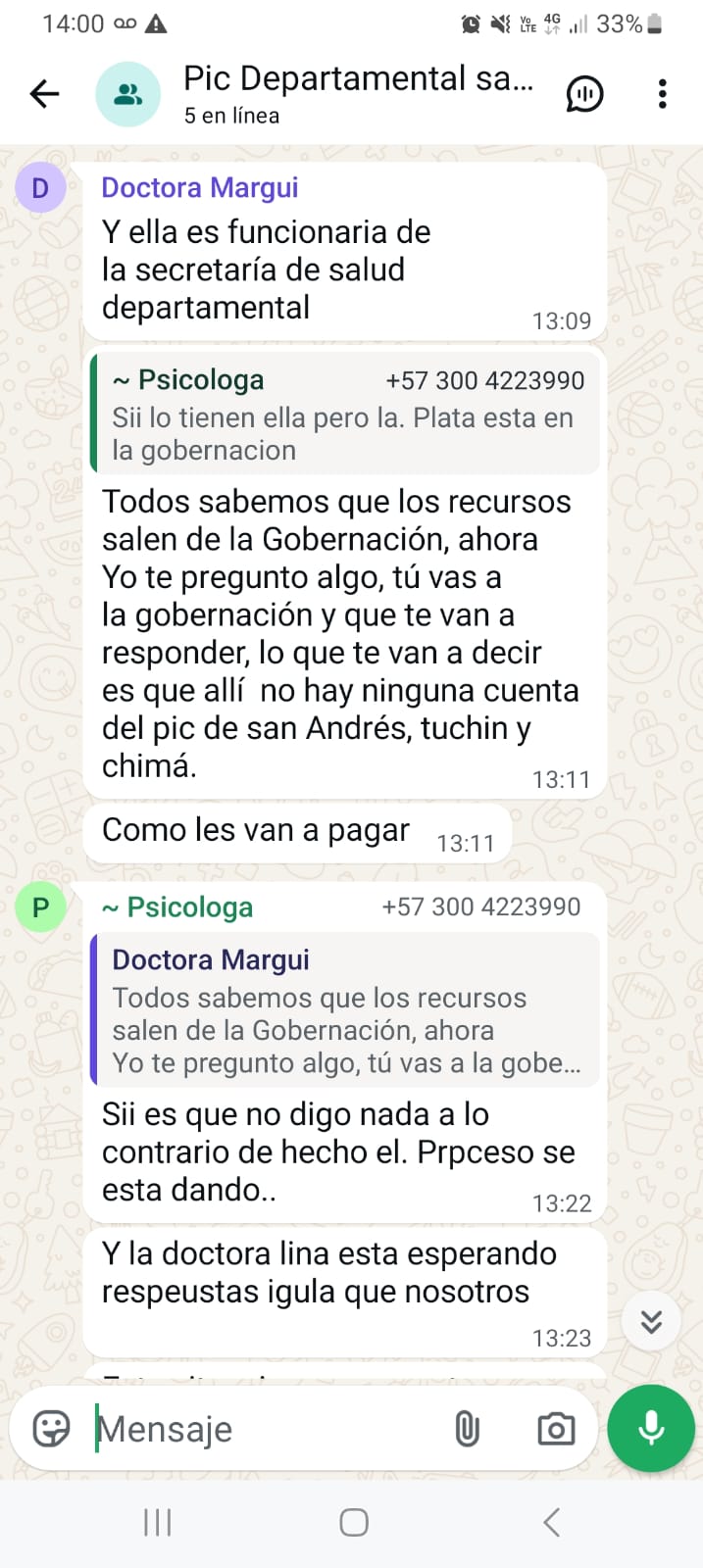The width and height of the screenshot is (703, 1568).
Task: View Doctora Margui's profile avatar
Action: pyautogui.click(x=40, y=187)
